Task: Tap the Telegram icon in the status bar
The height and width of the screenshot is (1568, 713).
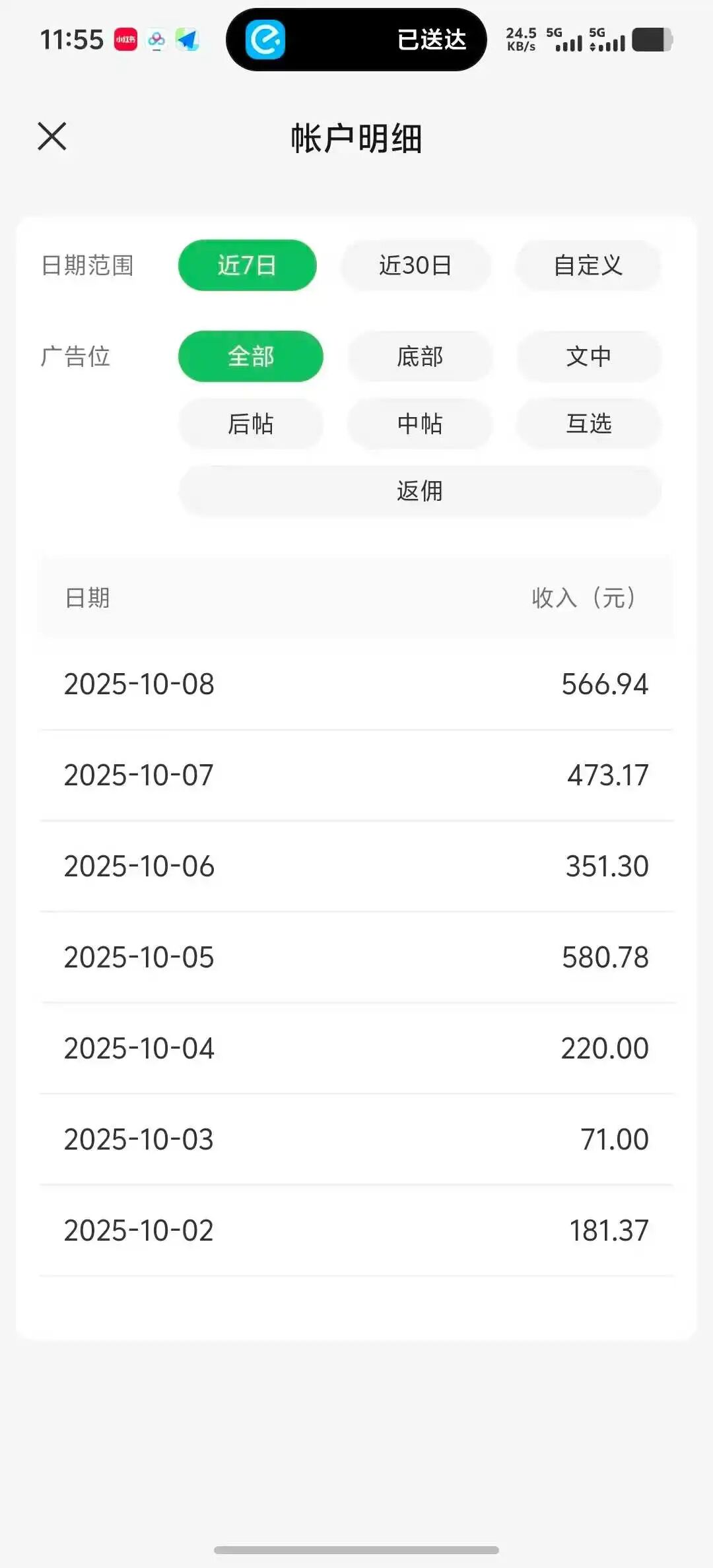Action: 188,40
